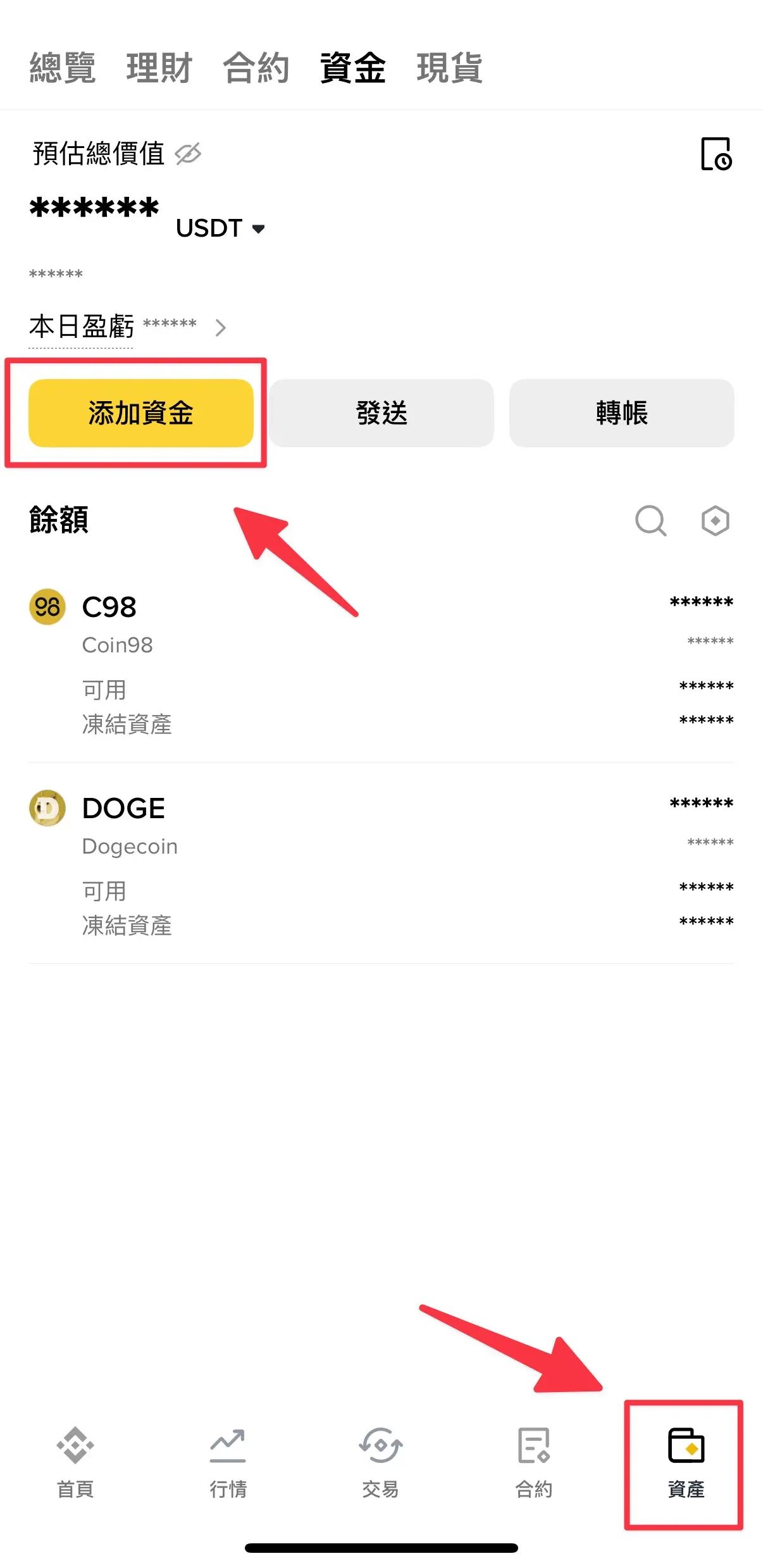
Task: Open transaction history icon
Action: [x=716, y=154]
